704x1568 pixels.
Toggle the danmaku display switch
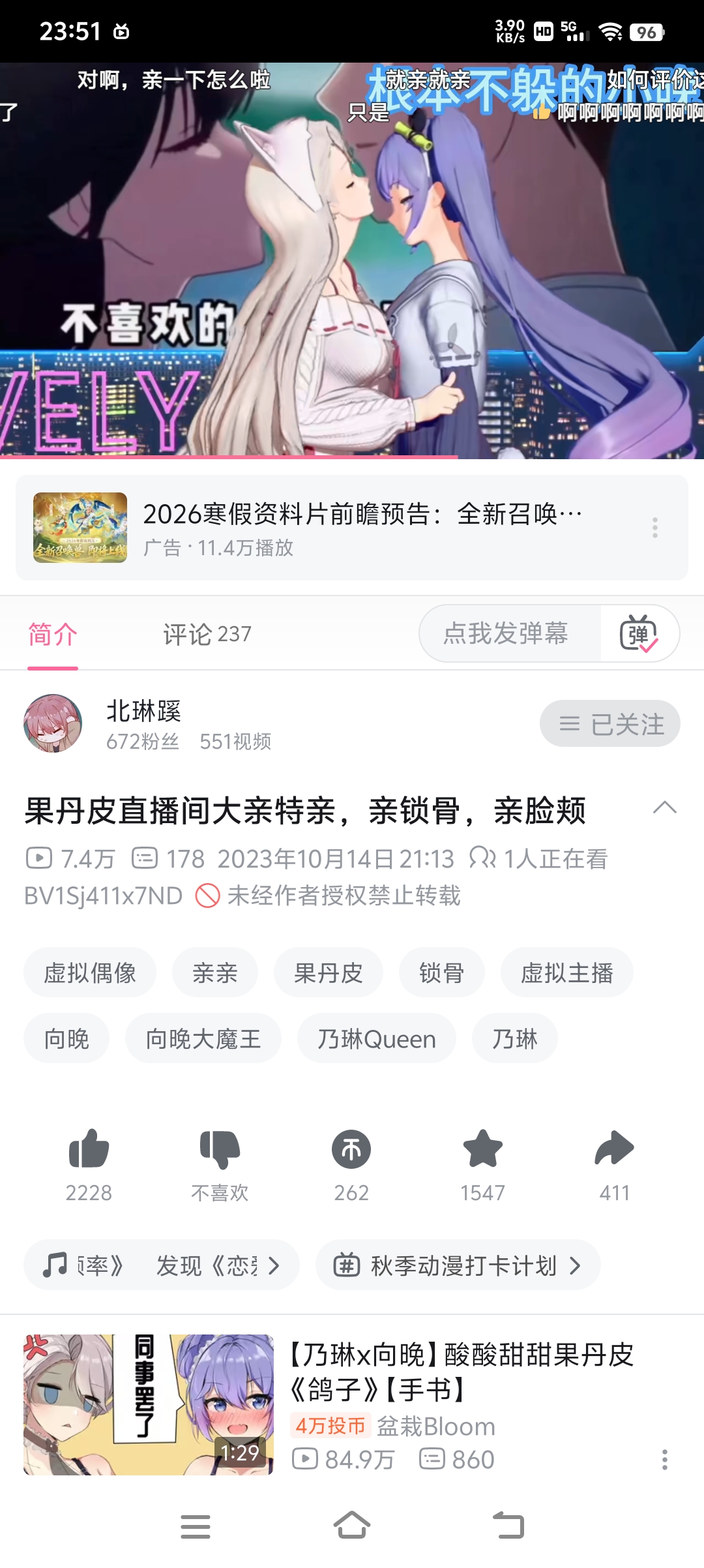click(639, 633)
